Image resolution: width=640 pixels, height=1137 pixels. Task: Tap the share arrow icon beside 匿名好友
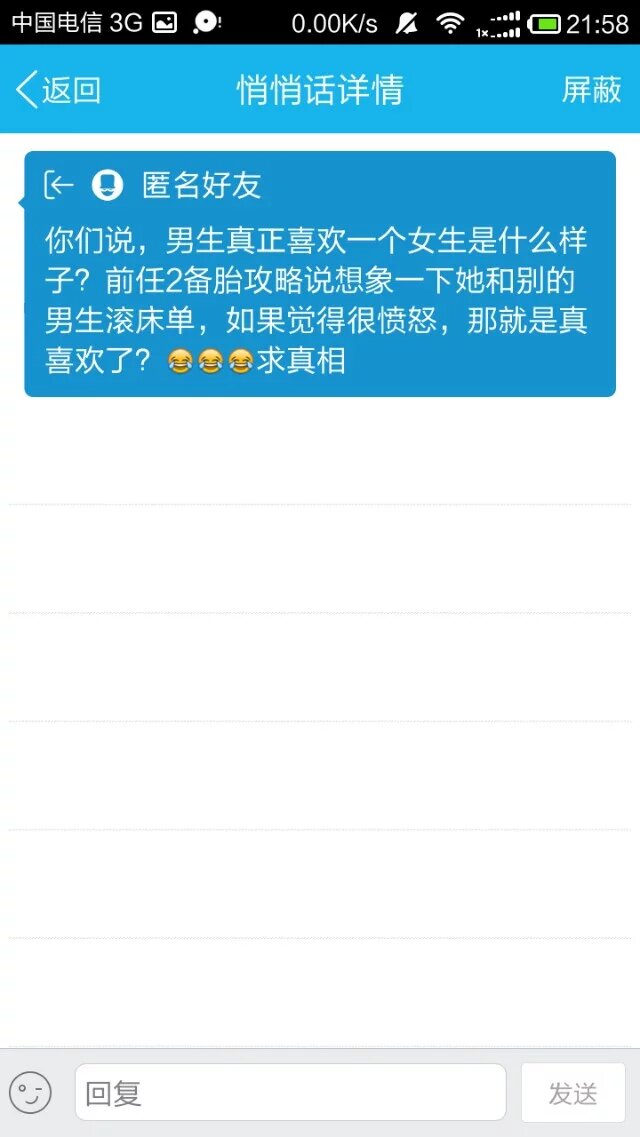coord(59,185)
